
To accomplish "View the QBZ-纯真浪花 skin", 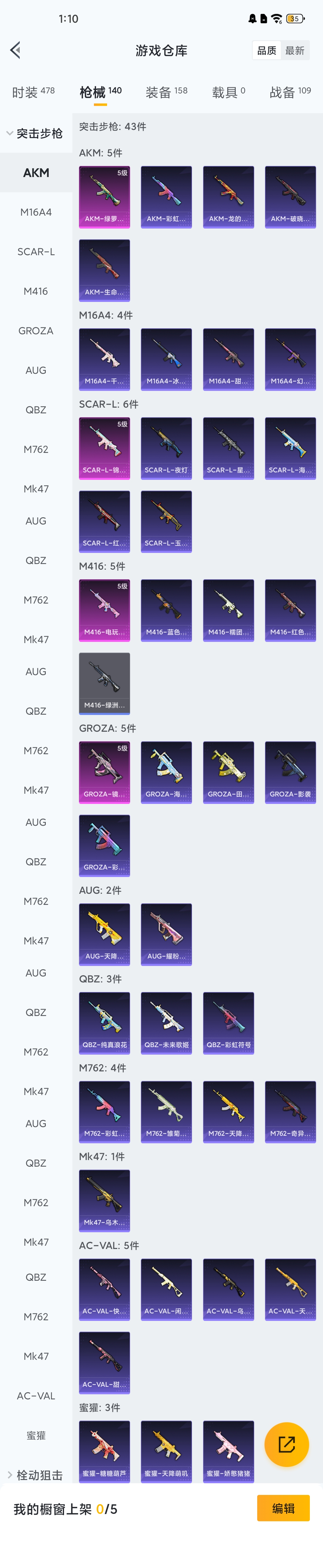I will pos(105,1023).
